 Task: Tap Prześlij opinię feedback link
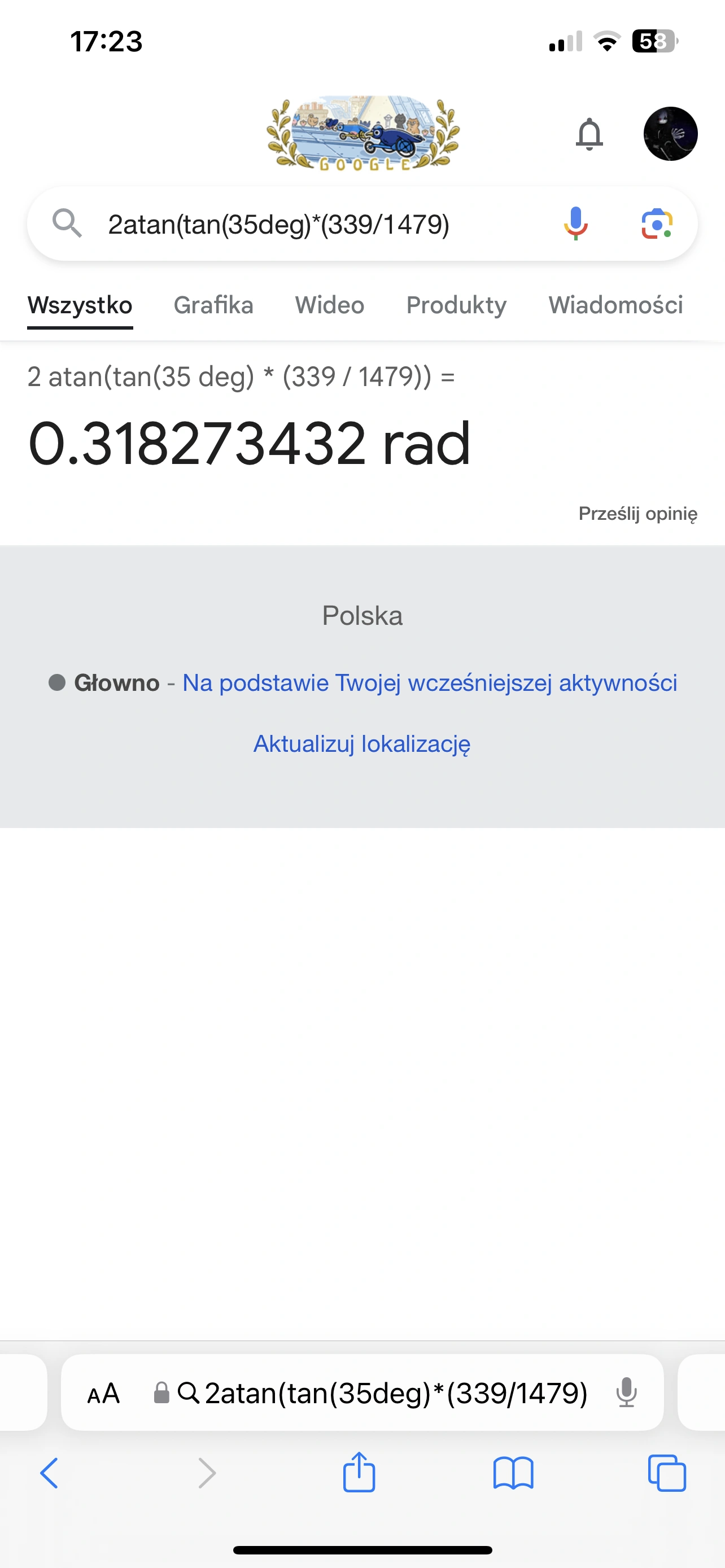tap(637, 514)
